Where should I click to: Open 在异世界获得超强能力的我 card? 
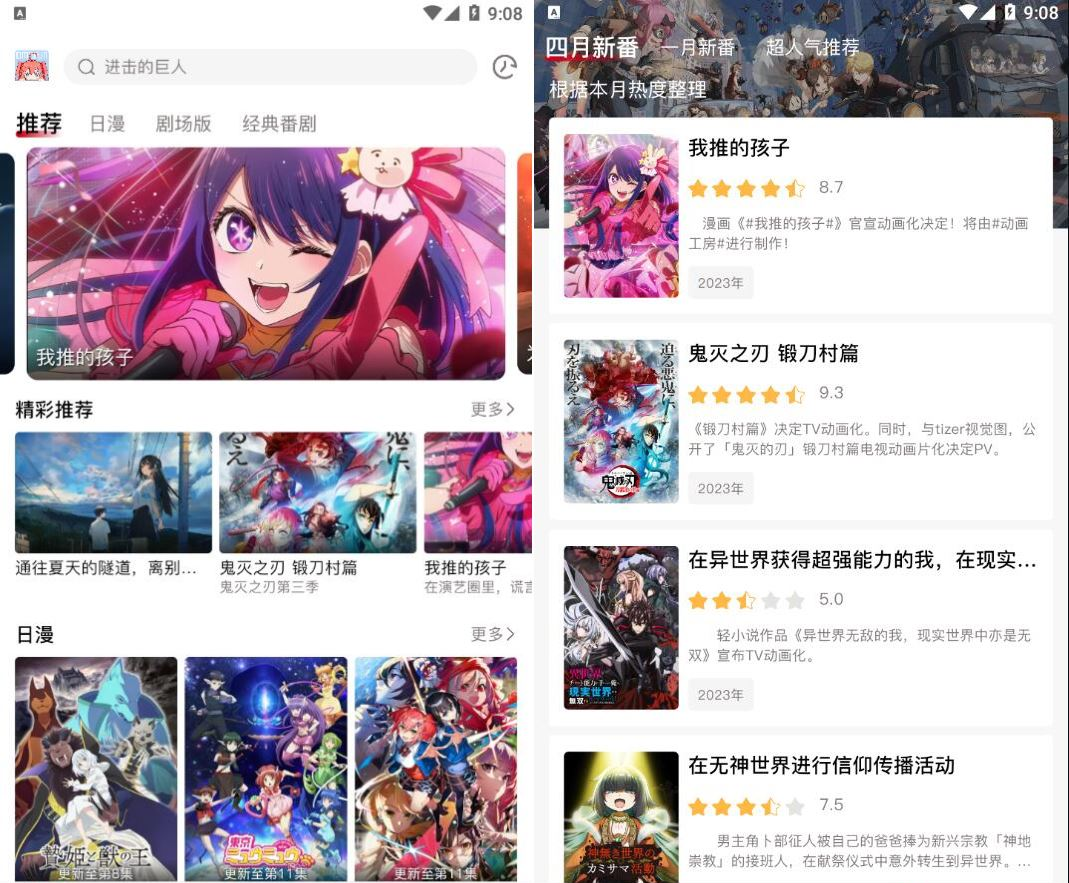[800, 627]
